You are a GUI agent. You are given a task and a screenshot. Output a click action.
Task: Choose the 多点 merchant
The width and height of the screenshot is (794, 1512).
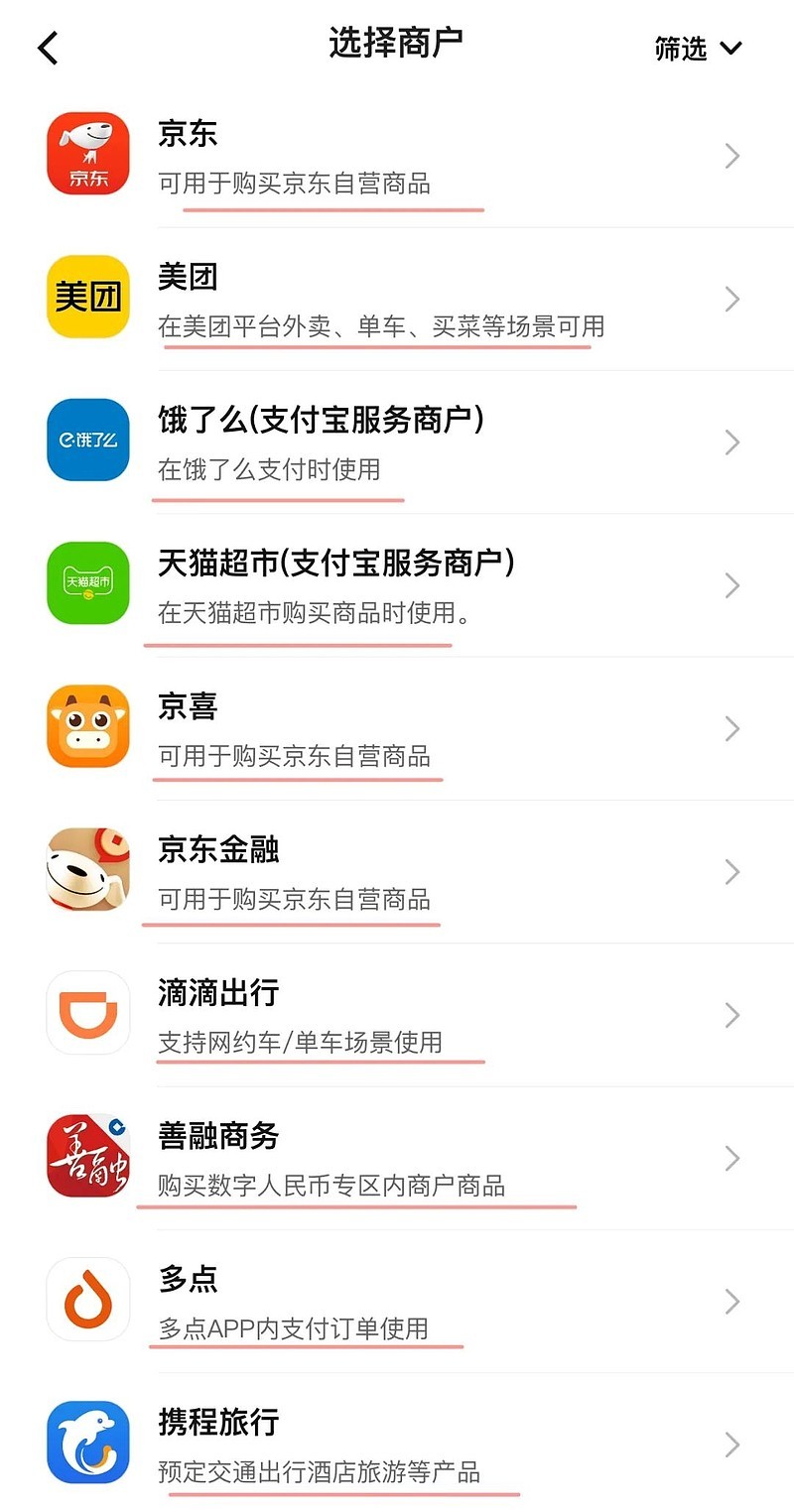coord(397,1301)
